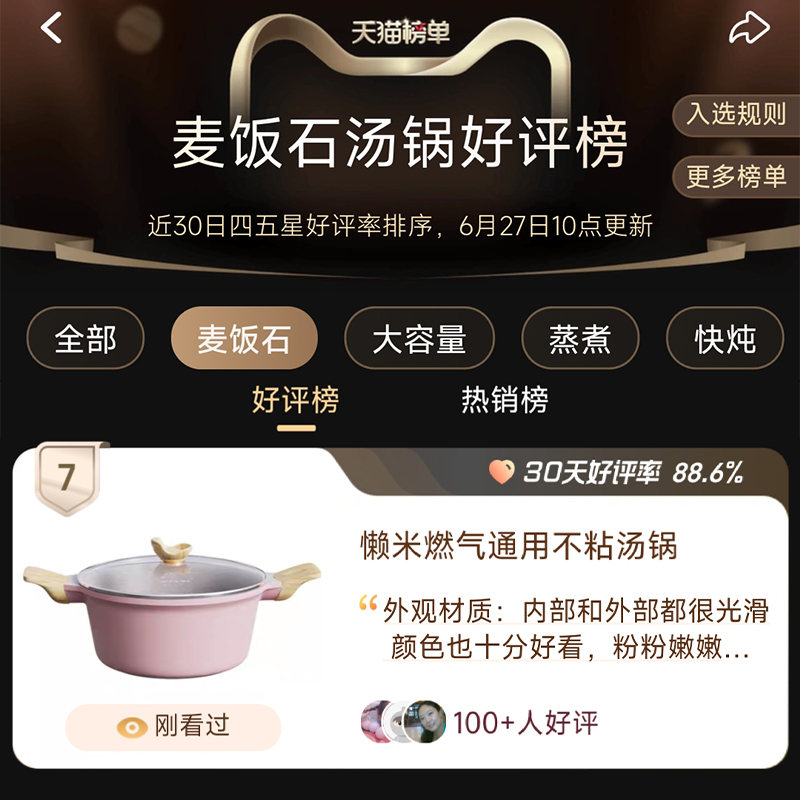Viewport: 800px width, 800px height.
Task: Switch to the 蒸煮 category
Action: (x=580, y=339)
